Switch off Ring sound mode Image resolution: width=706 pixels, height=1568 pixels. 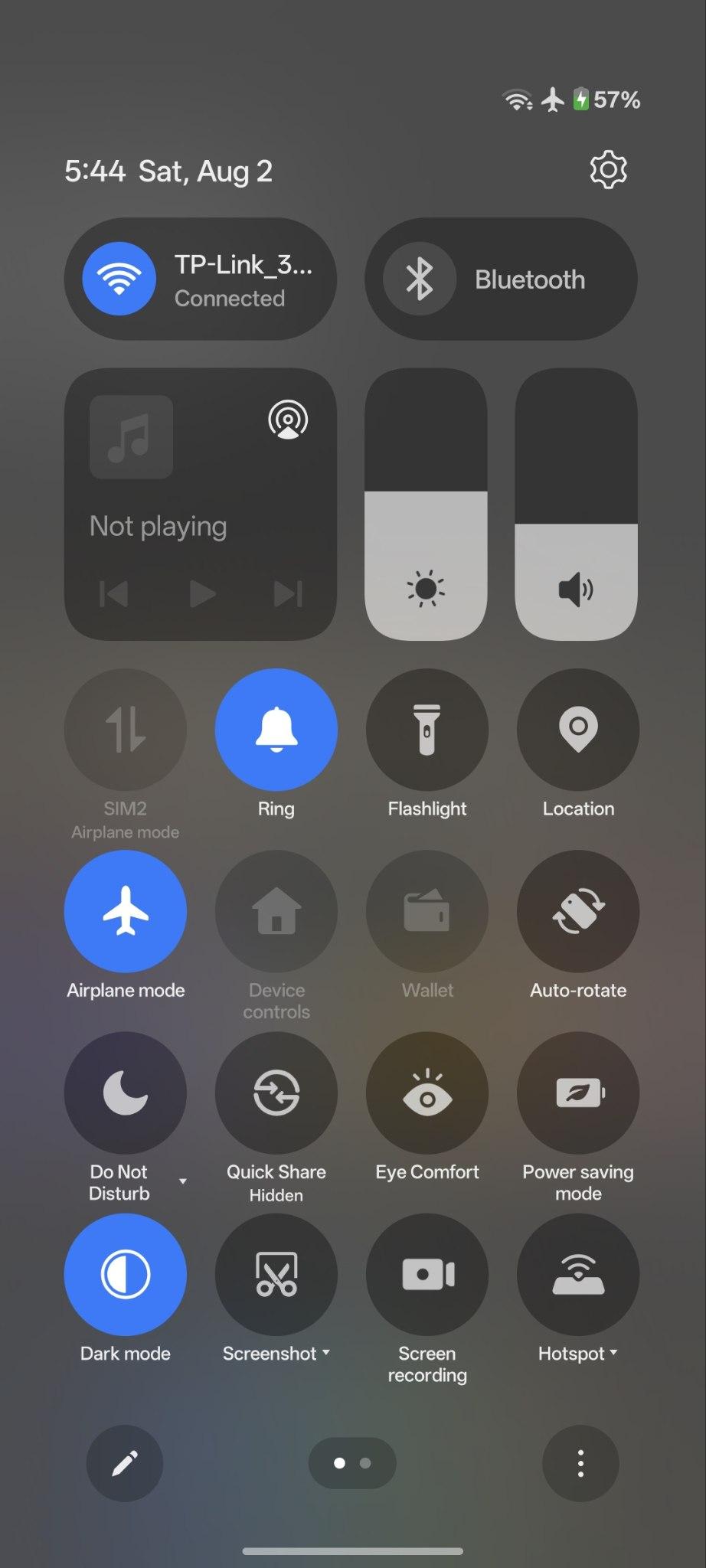coord(276,730)
